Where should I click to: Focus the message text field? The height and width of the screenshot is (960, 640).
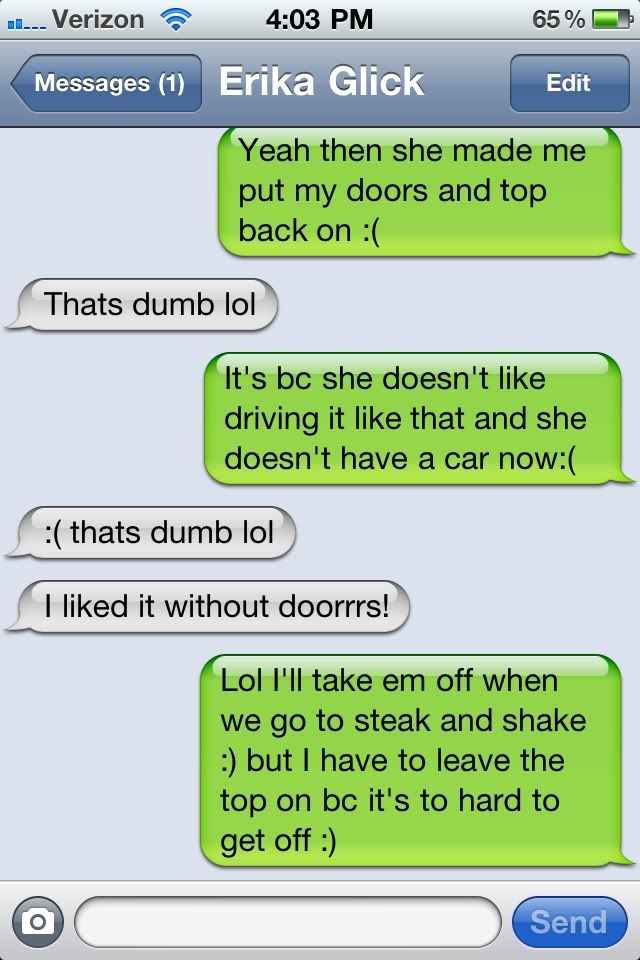pos(287,921)
